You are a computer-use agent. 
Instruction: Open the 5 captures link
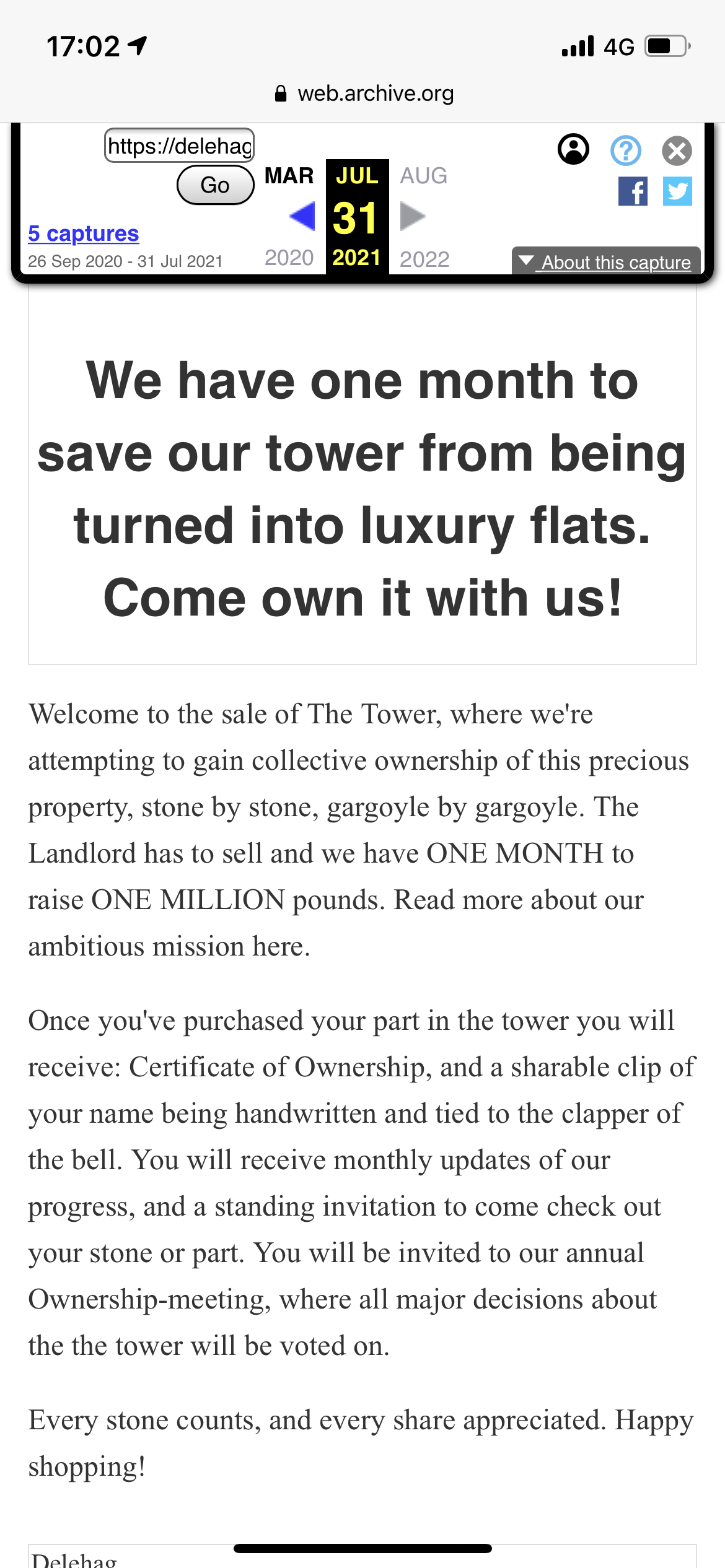click(83, 233)
